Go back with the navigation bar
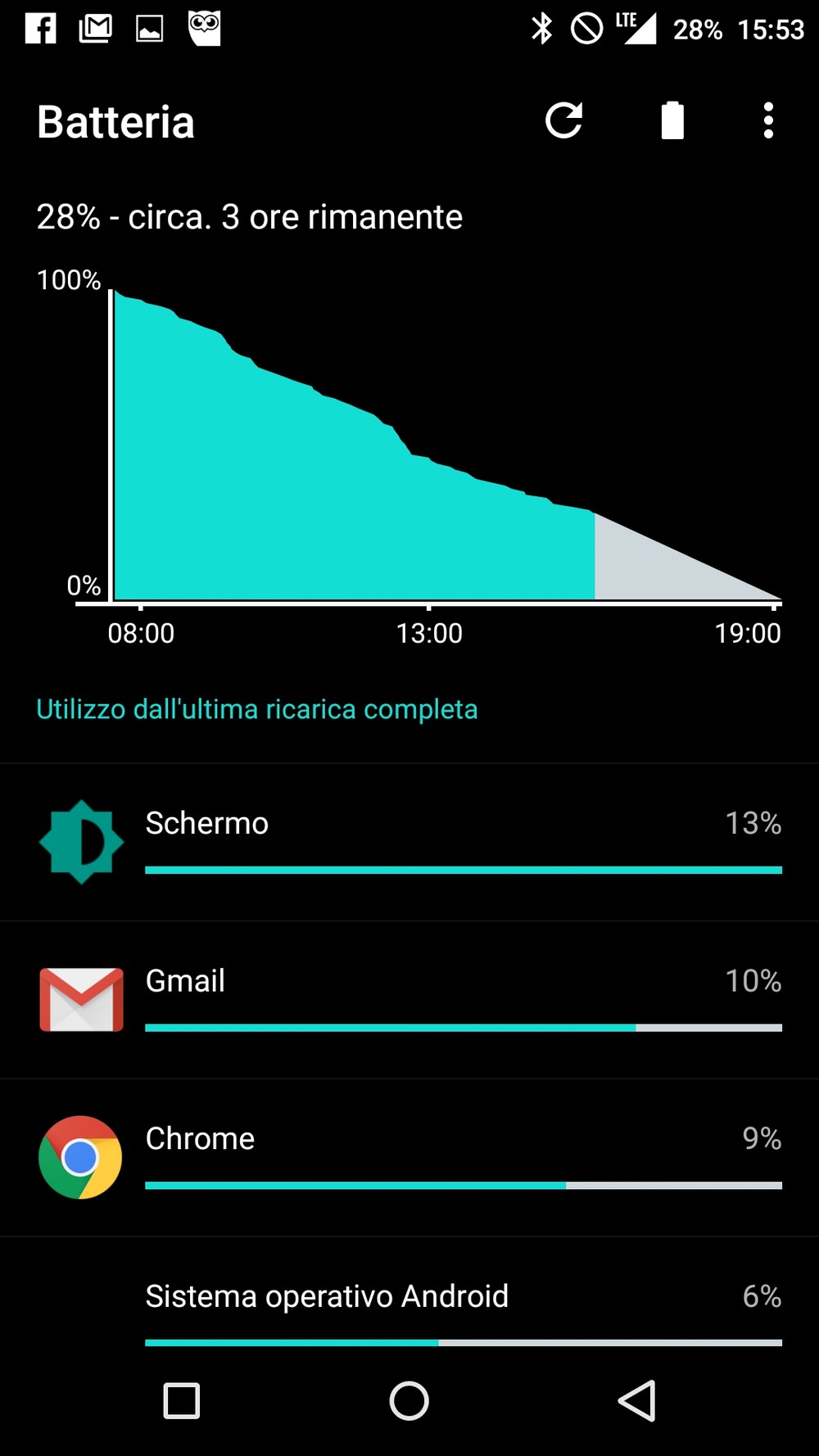The height and width of the screenshot is (1456, 819). coord(636,1400)
